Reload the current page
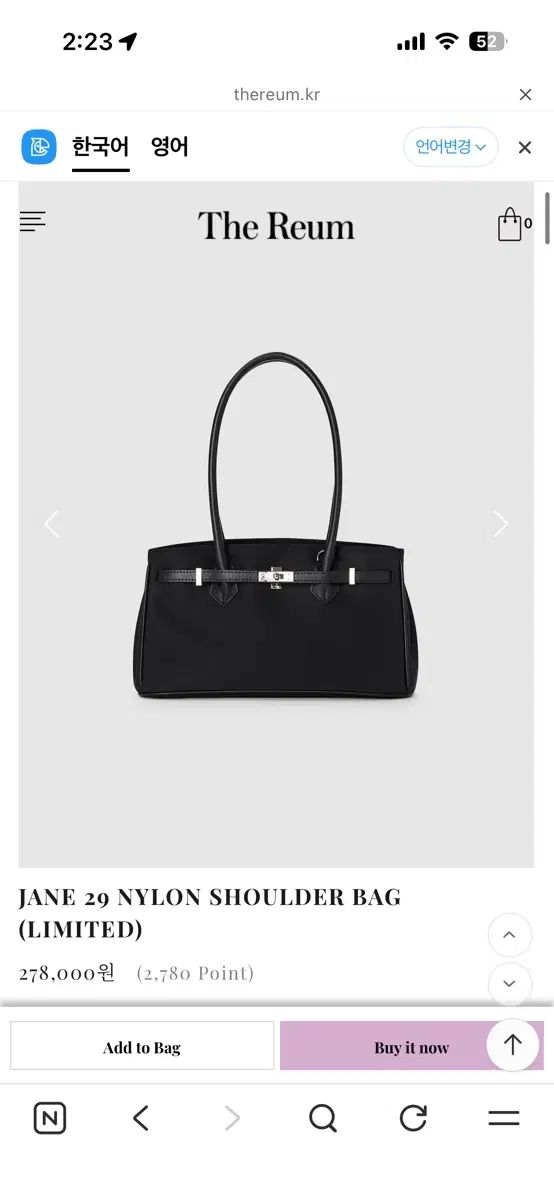This screenshot has width=554, height=1200. (413, 1118)
